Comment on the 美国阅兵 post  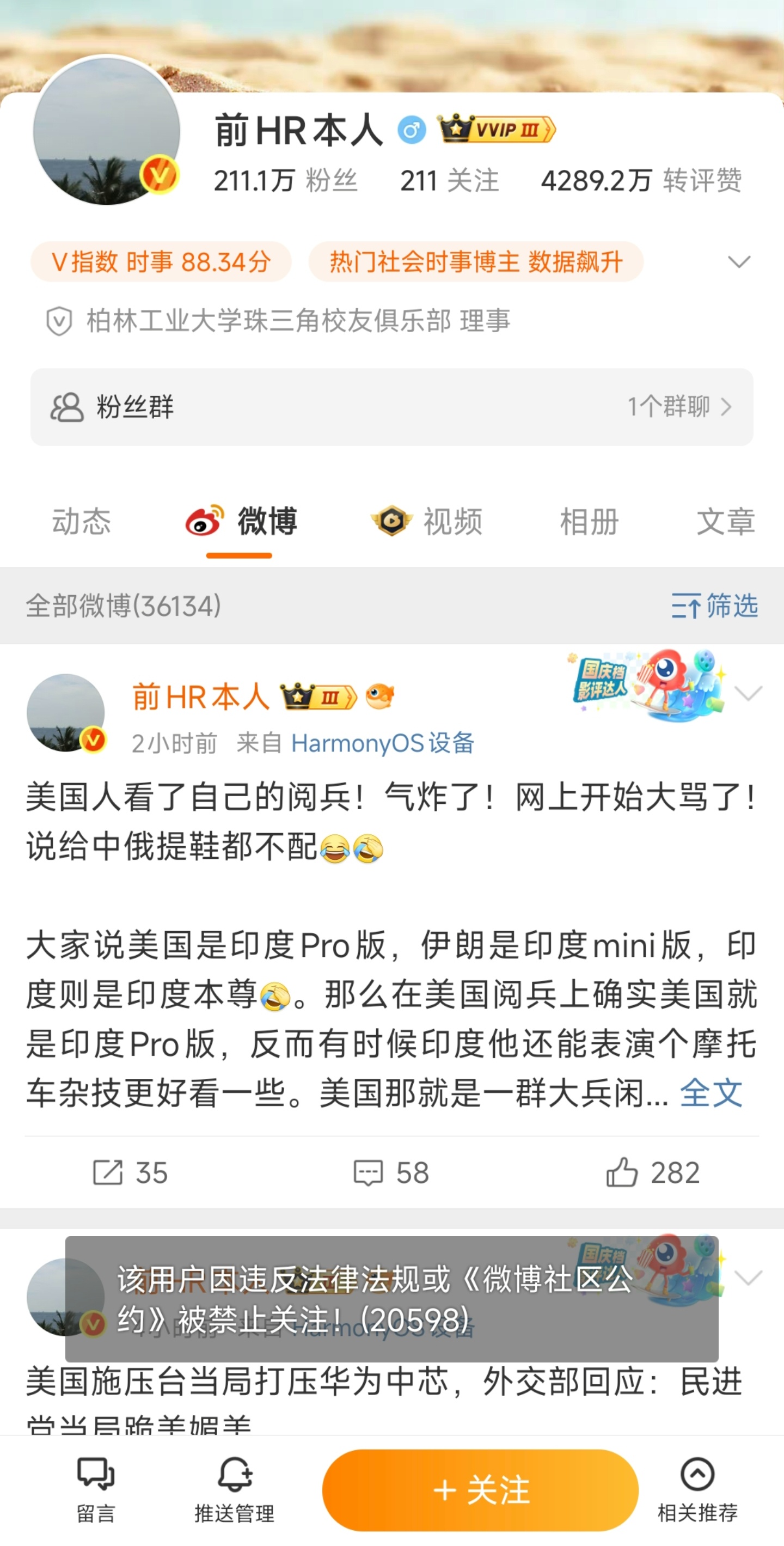(391, 1172)
